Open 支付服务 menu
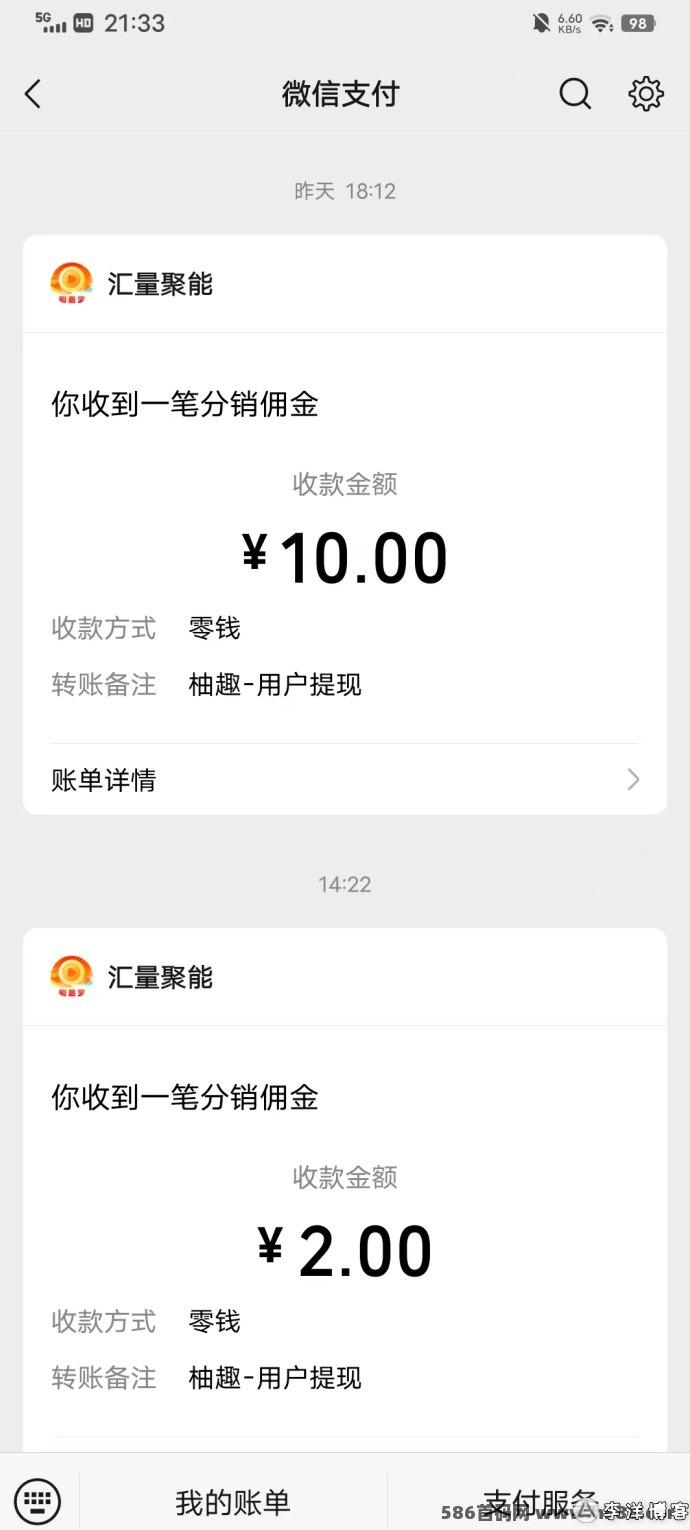This screenshot has width=690, height=1530. pos(539,1502)
